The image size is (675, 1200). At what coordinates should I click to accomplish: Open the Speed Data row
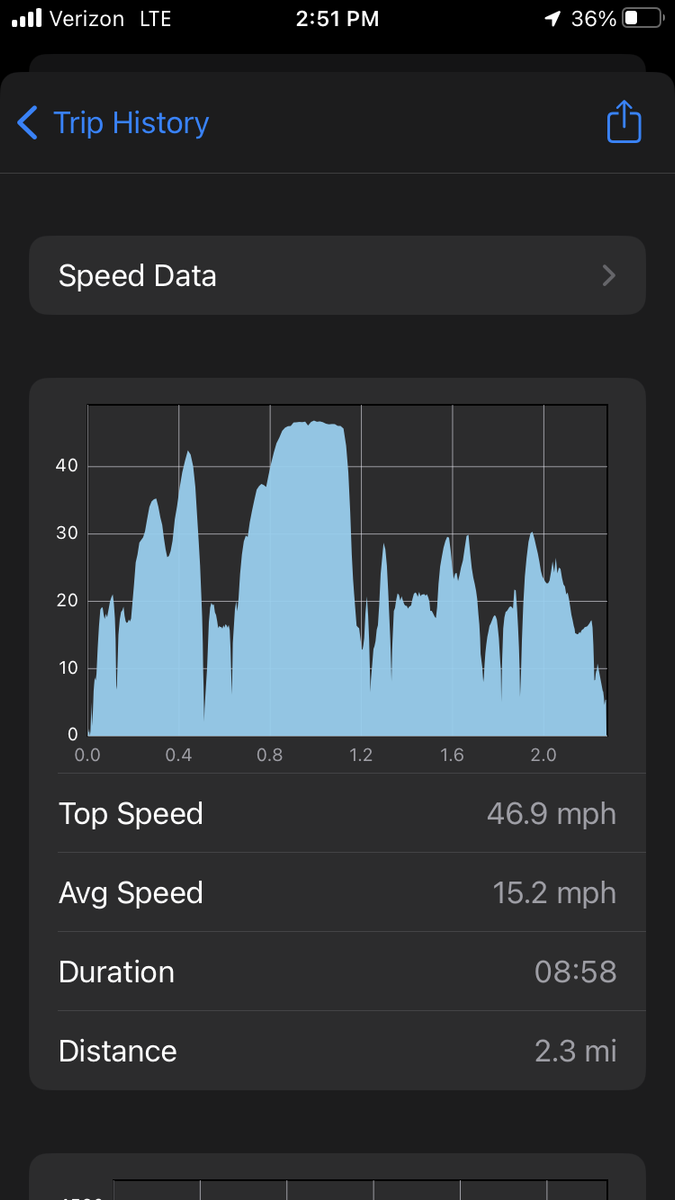point(337,275)
